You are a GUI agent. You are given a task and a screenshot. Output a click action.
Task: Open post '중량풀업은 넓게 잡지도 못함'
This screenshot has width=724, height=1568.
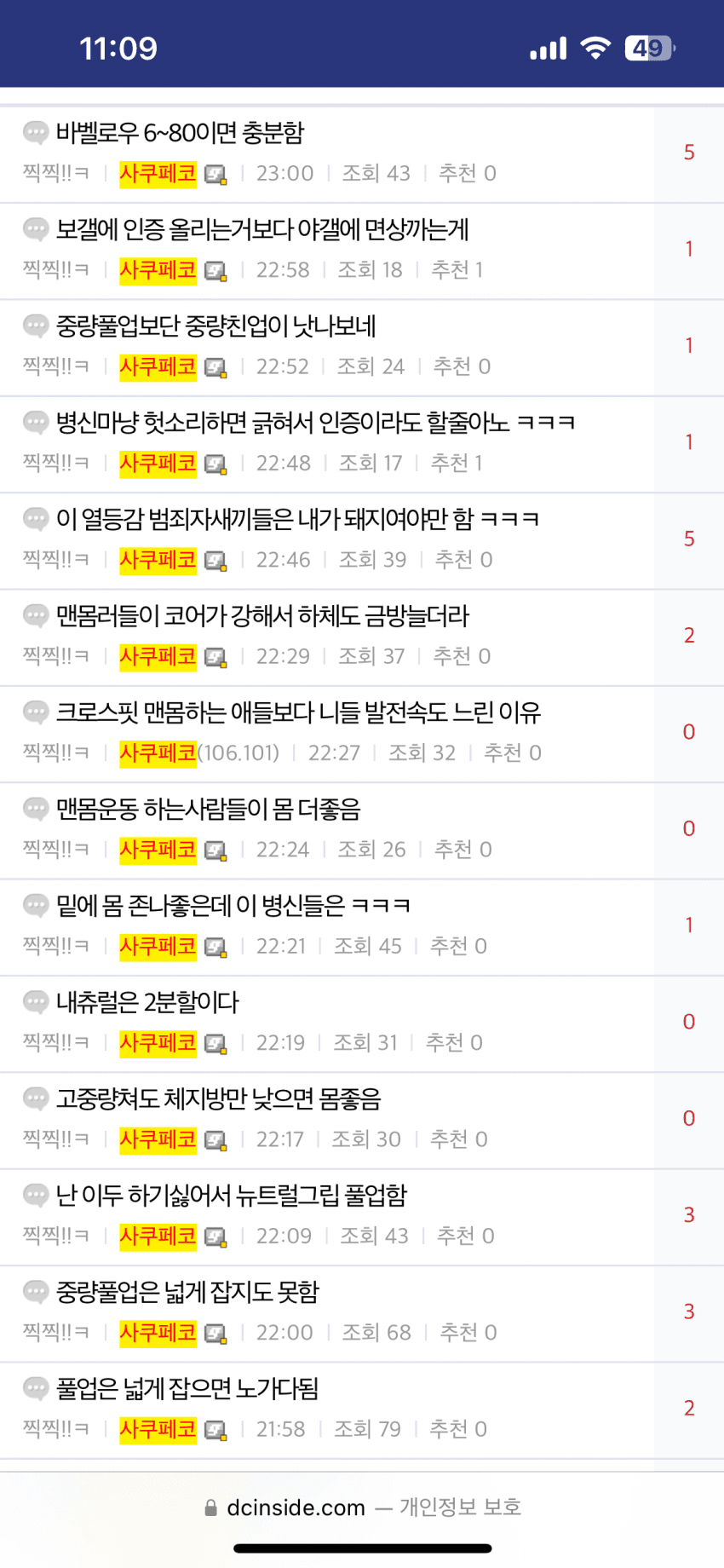187,1292
